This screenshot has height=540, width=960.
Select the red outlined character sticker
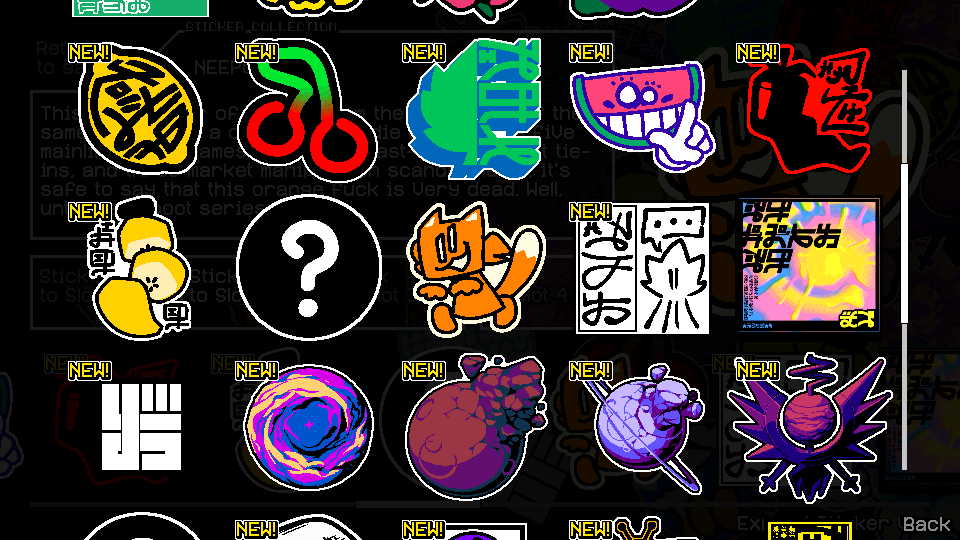pos(811,107)
